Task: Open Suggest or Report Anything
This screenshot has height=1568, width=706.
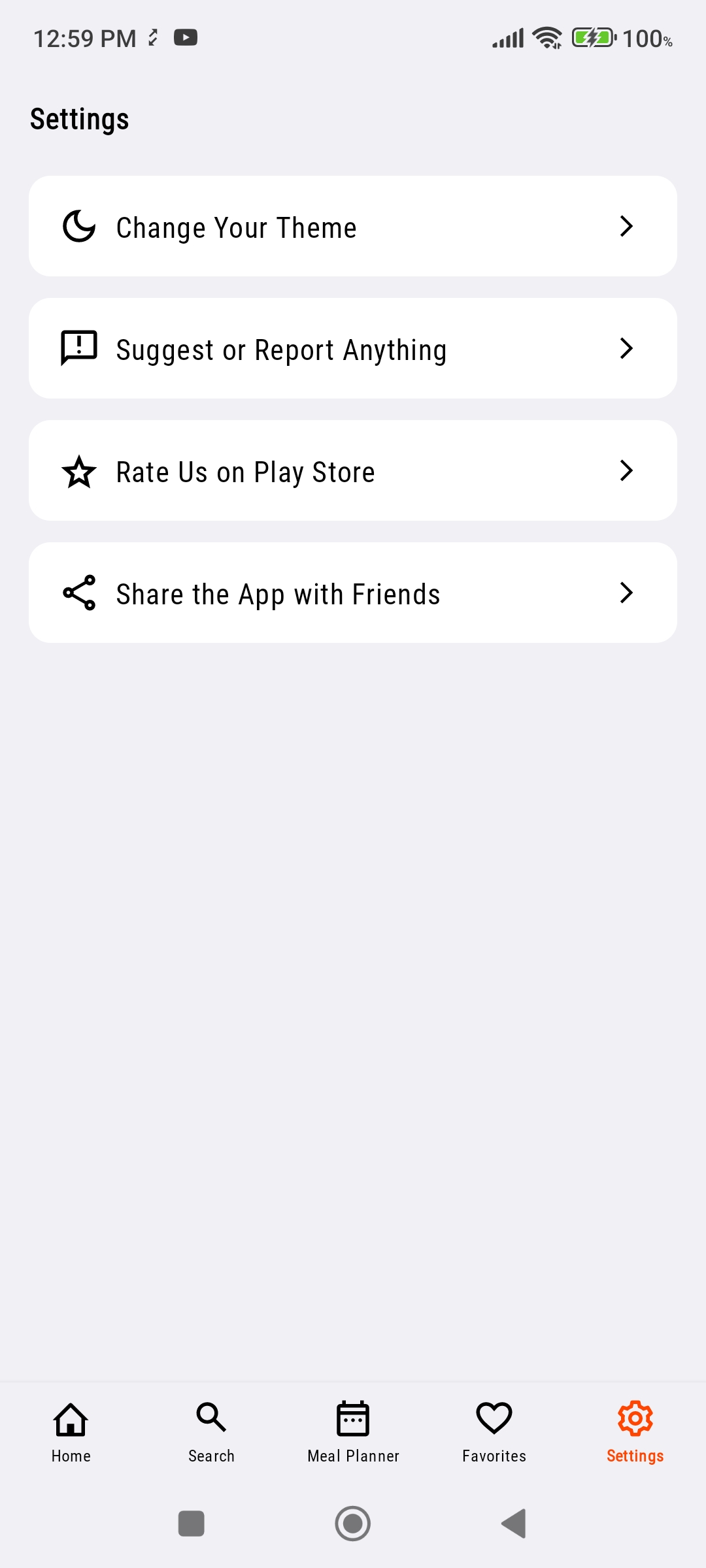Action: pyautogui.click(x=353, y=348)
